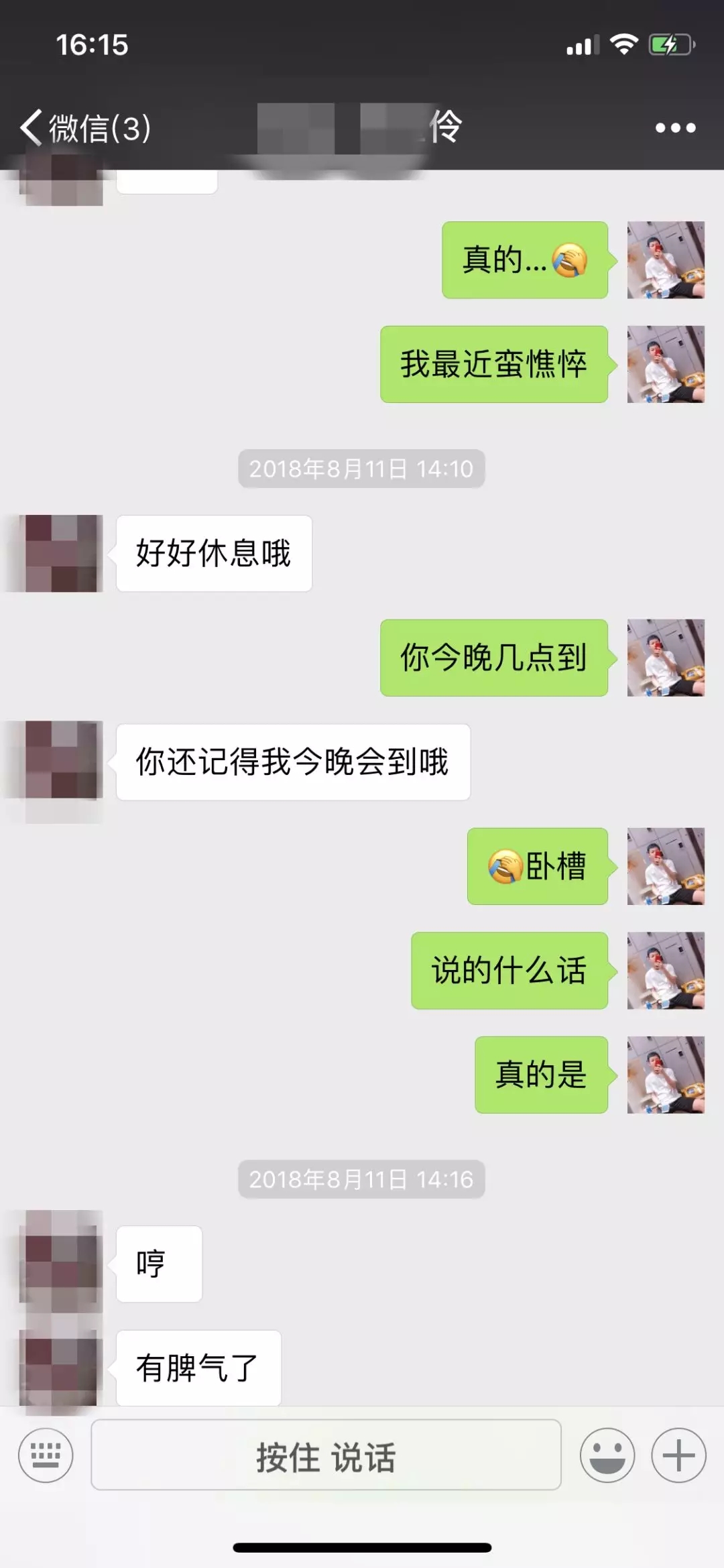Screen dimensions: 724x1568
Task: Open sender's avatar beside 我最近蛮憔悴
Action: click(666, 364)
